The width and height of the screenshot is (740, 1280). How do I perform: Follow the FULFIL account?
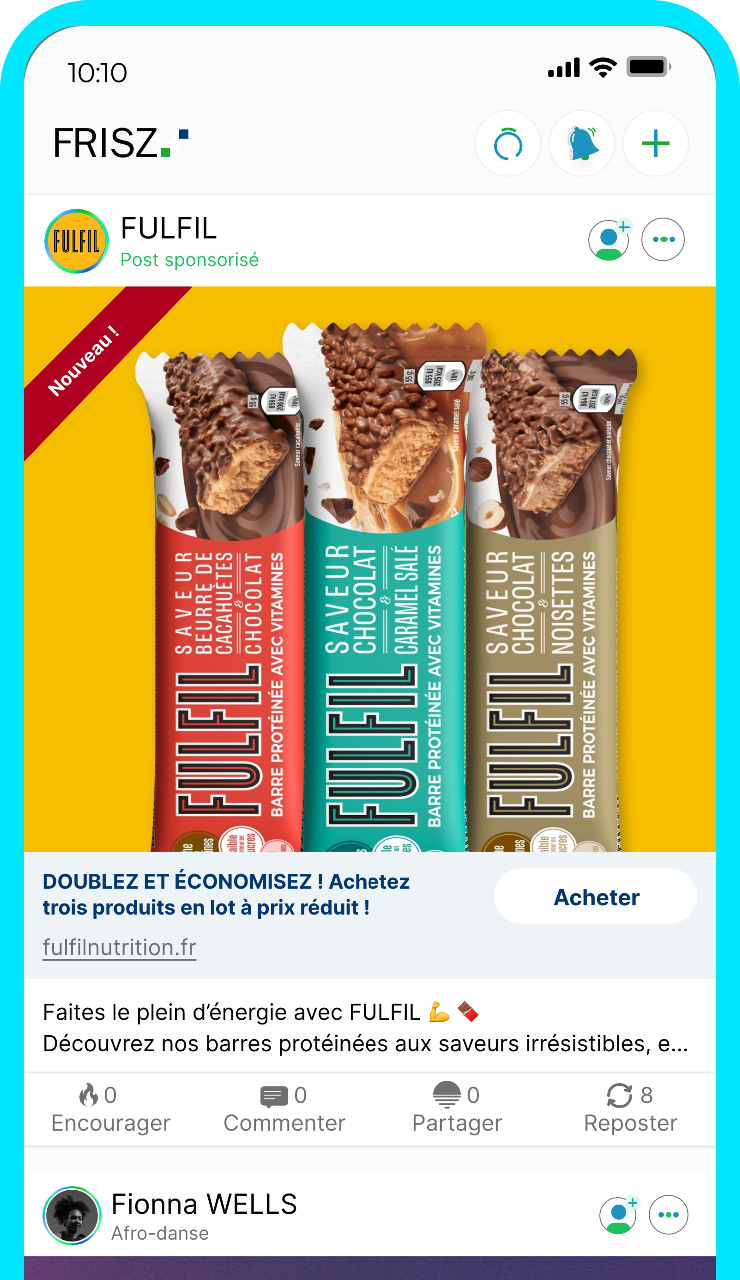(608, 240)
